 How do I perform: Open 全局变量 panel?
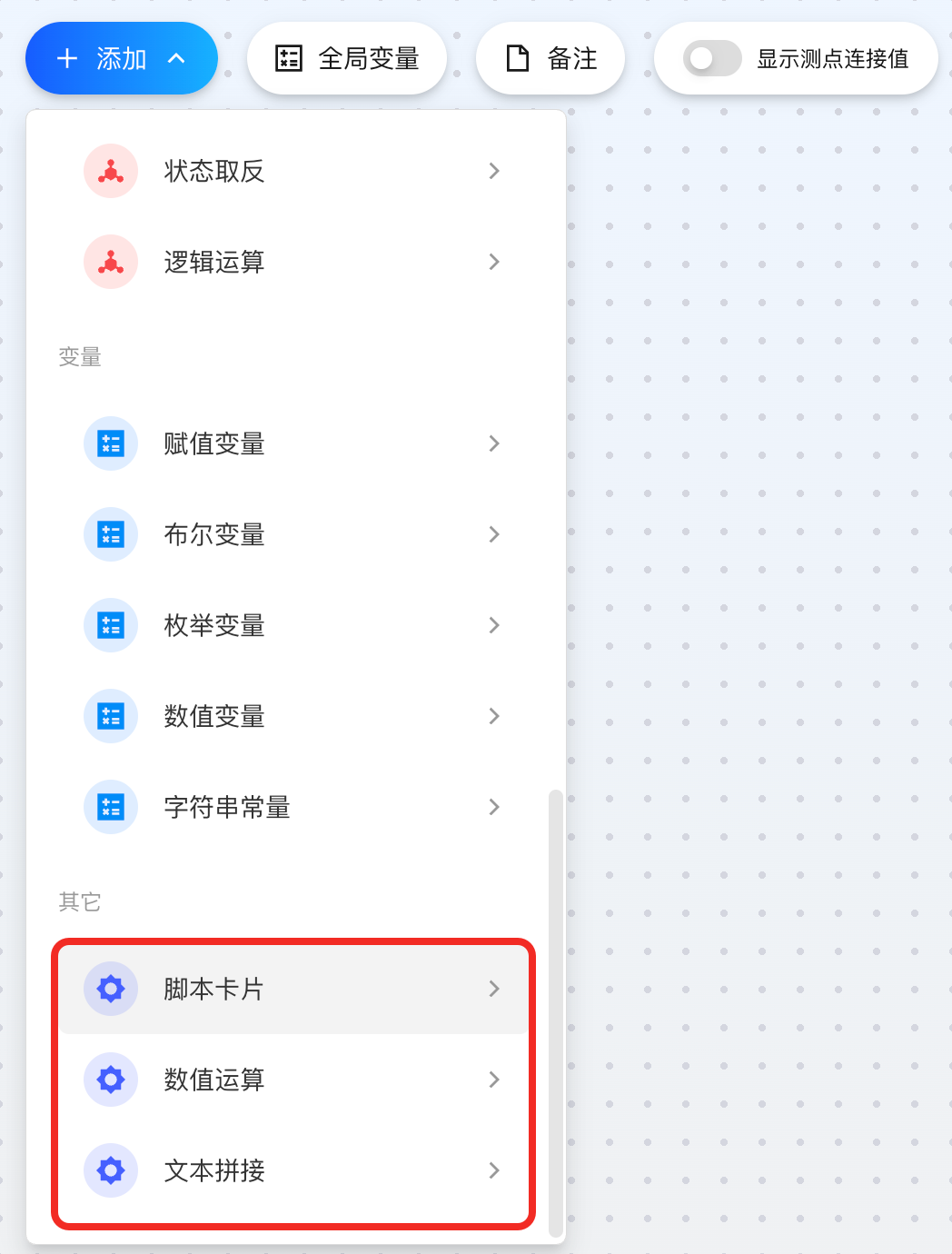[347, 58]
